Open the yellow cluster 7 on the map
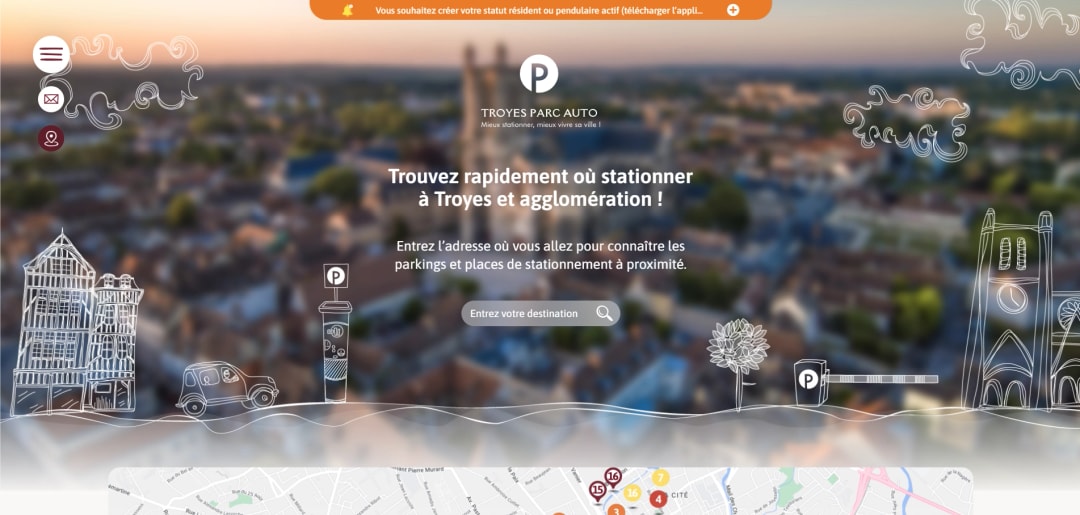Image resolution: width=1080 pixels, height=515 pixels. point(660,478)
